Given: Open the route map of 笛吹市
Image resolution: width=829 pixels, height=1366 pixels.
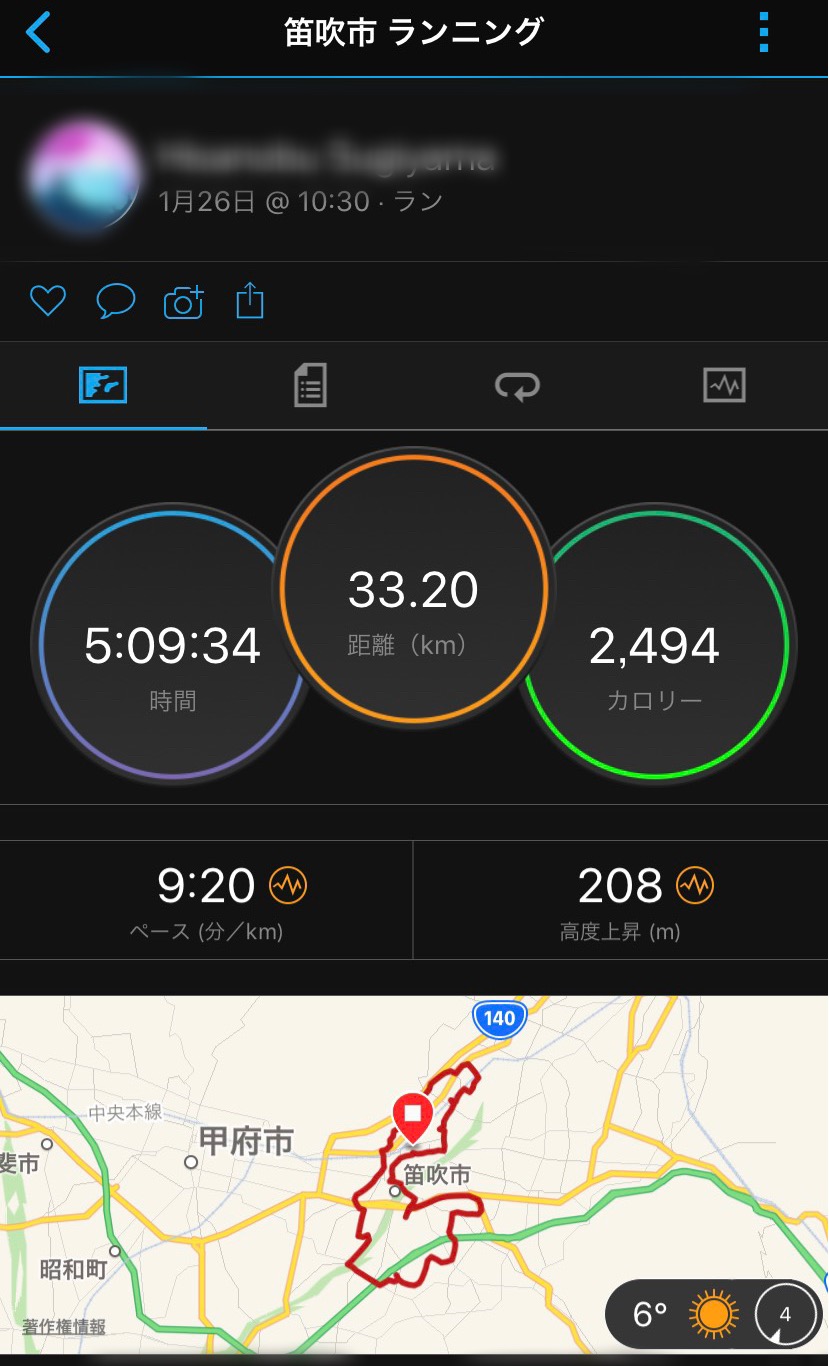Looking at the screenshot, I should 414,1175.
